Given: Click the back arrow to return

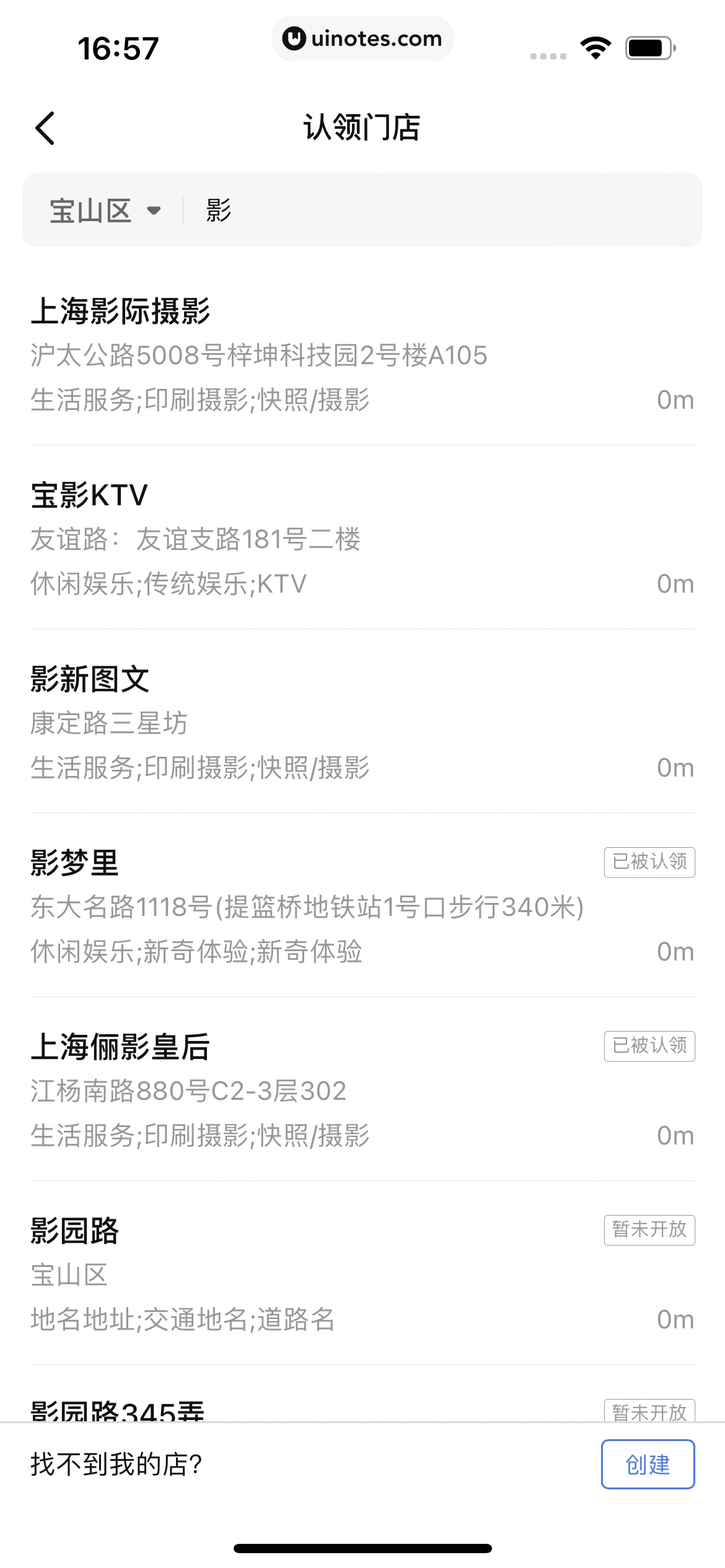Looking at the screenshot, I should [44, 128].
